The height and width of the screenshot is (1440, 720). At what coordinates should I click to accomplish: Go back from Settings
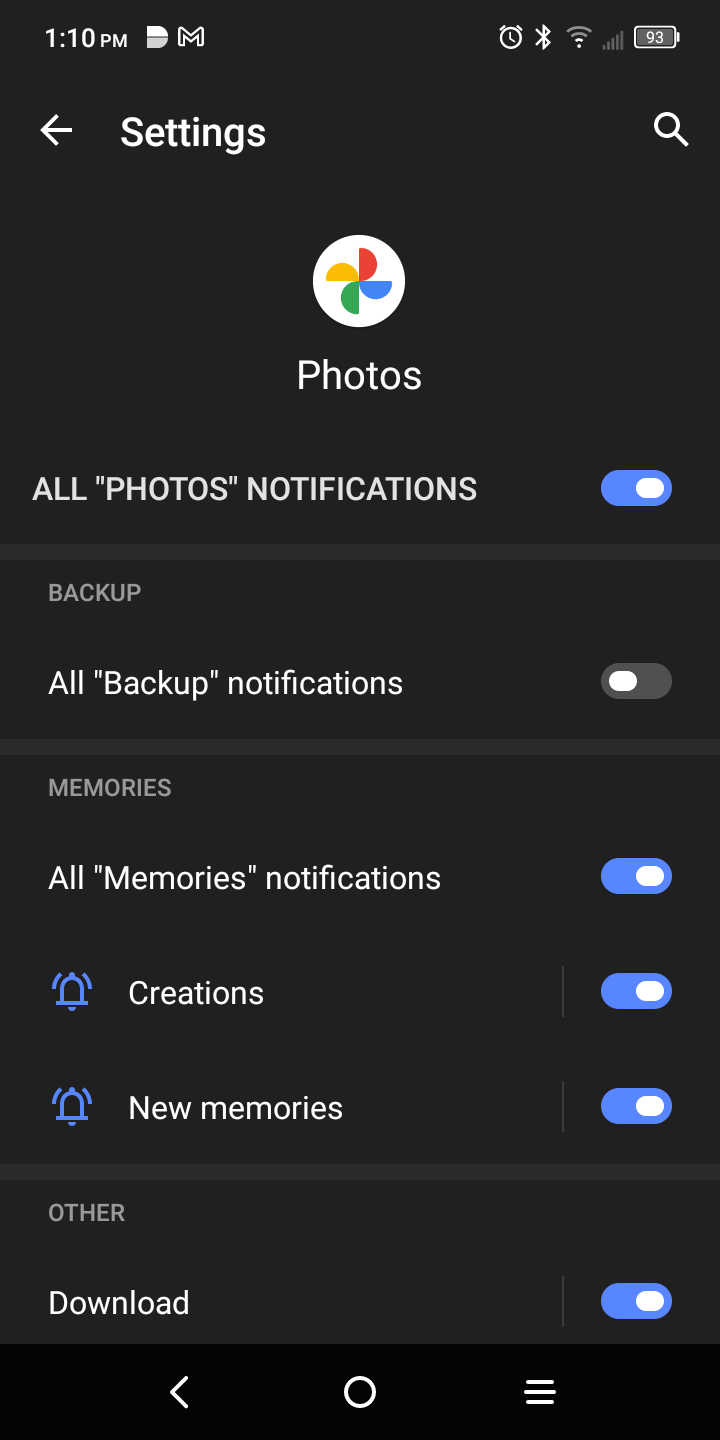pyautogui.click(x=56, y=130)
